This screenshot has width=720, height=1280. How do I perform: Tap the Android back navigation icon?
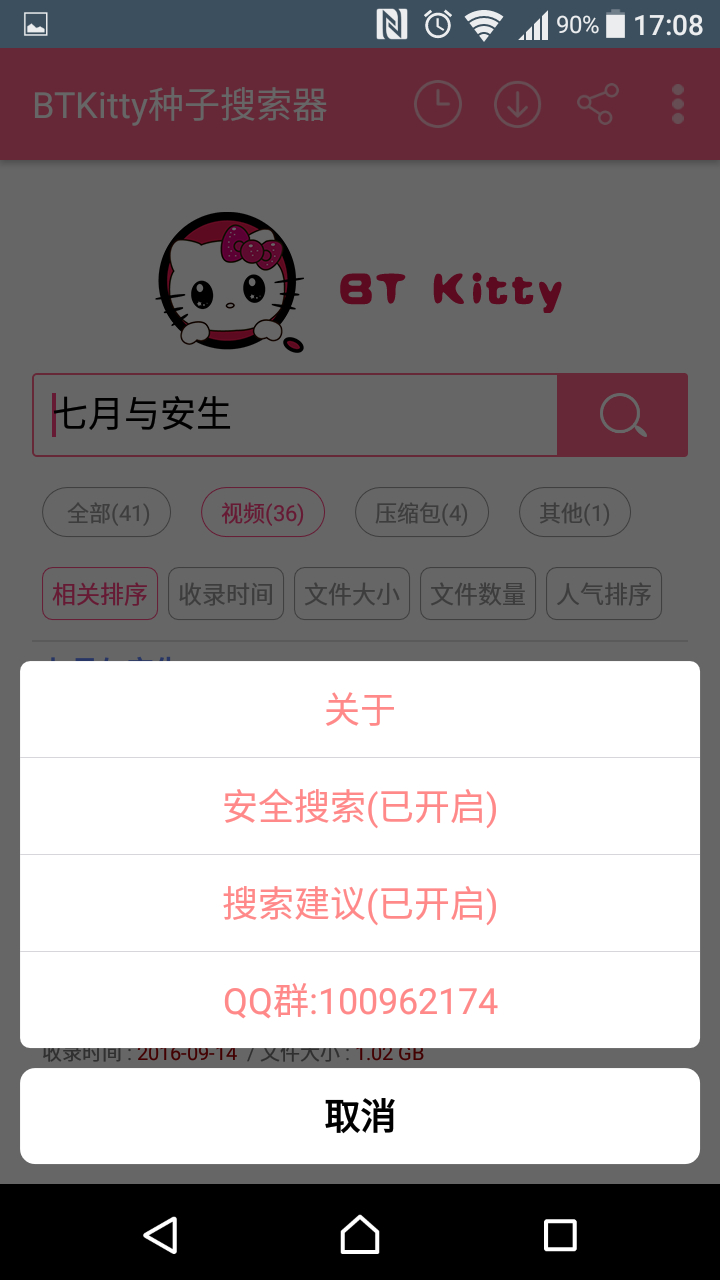point(160,1235)
